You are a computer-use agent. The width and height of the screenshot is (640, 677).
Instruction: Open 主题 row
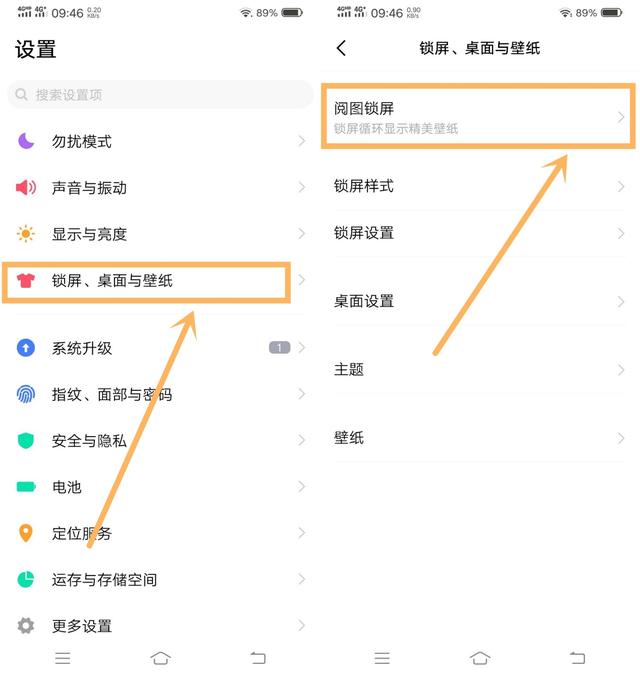pos(479,370)
